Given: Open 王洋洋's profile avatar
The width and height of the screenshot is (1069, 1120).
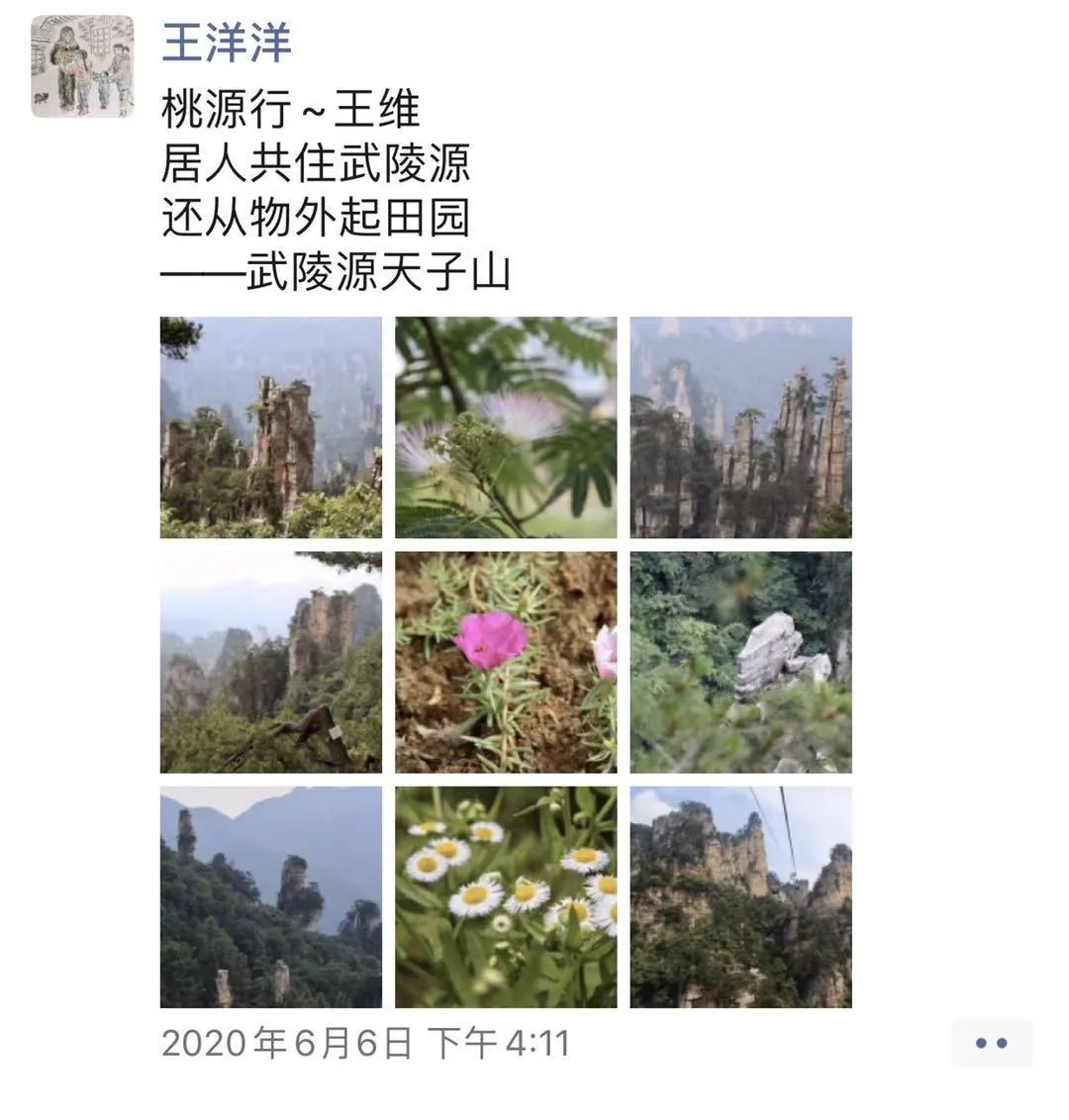Looking at the screenshot, I should coord(82,66).
